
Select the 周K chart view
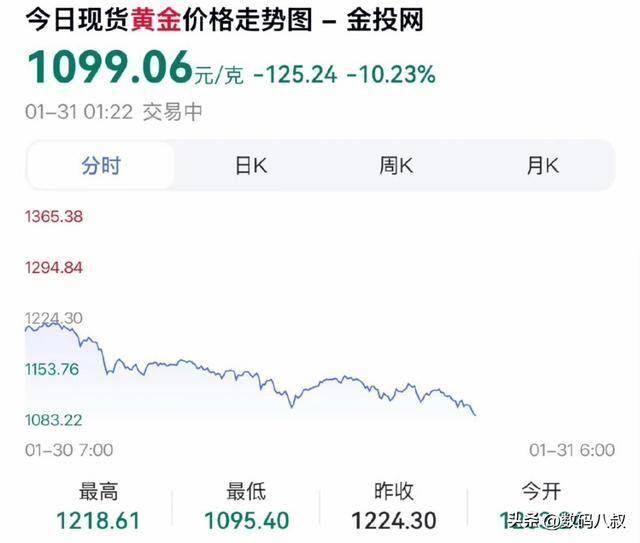click(x=396, y=166)
